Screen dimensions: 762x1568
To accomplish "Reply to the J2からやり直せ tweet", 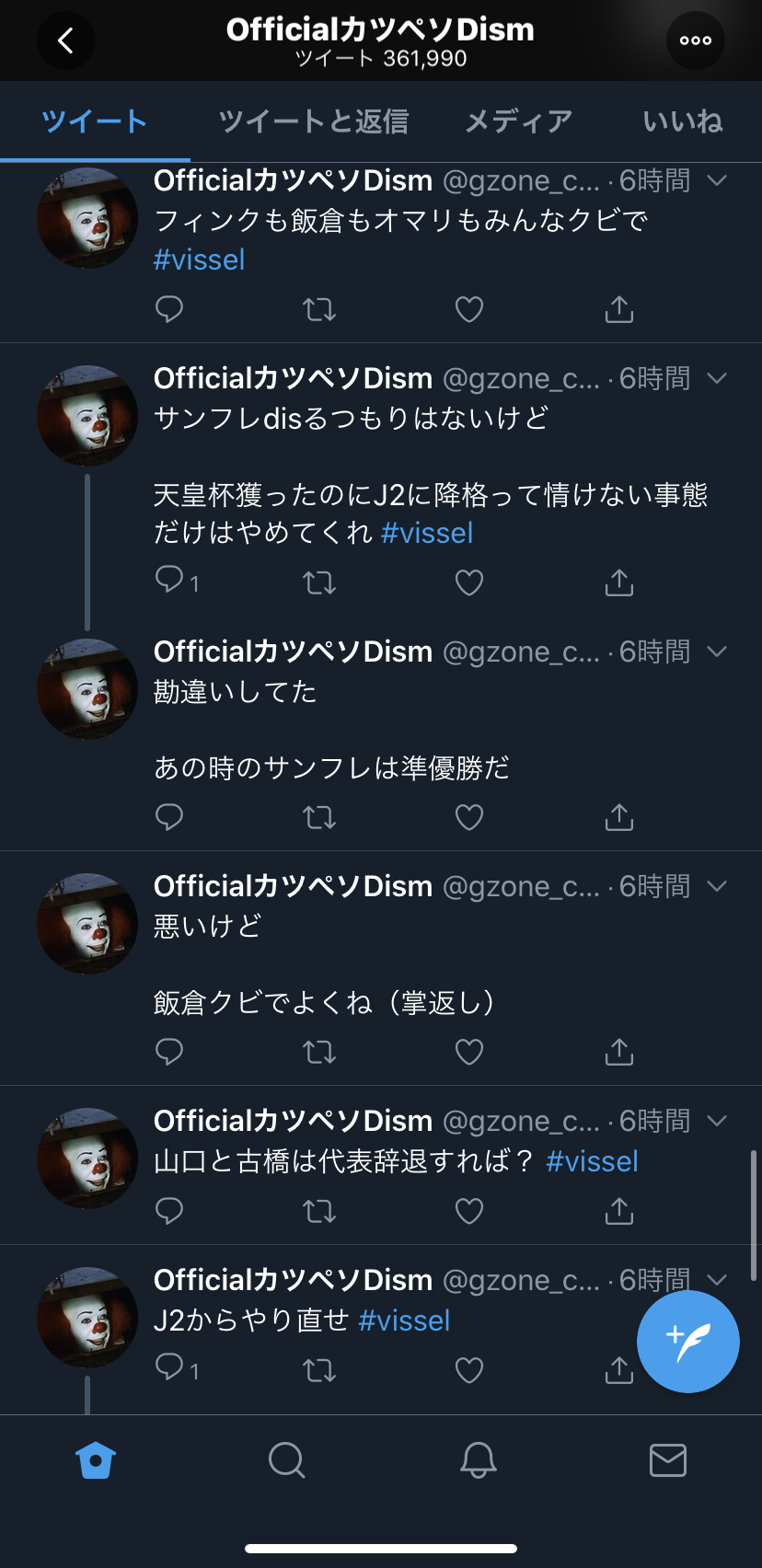I will (x=170, y=1367).
